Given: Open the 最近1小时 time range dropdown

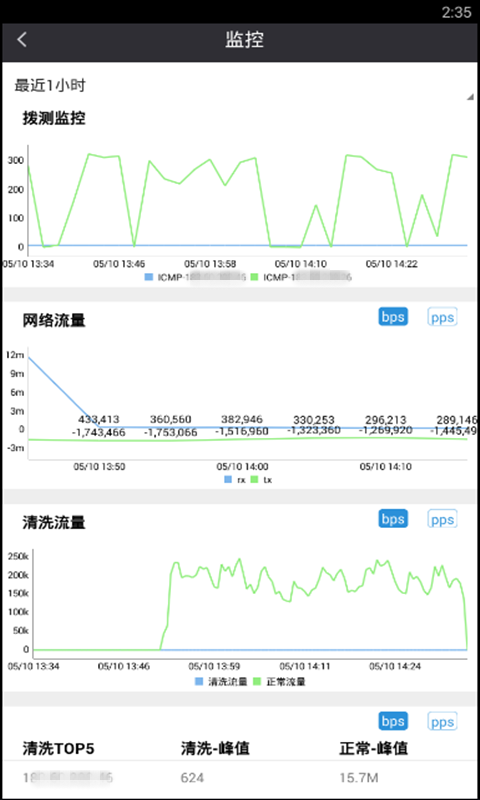Looking at the screenshot, I should (240, 86).
